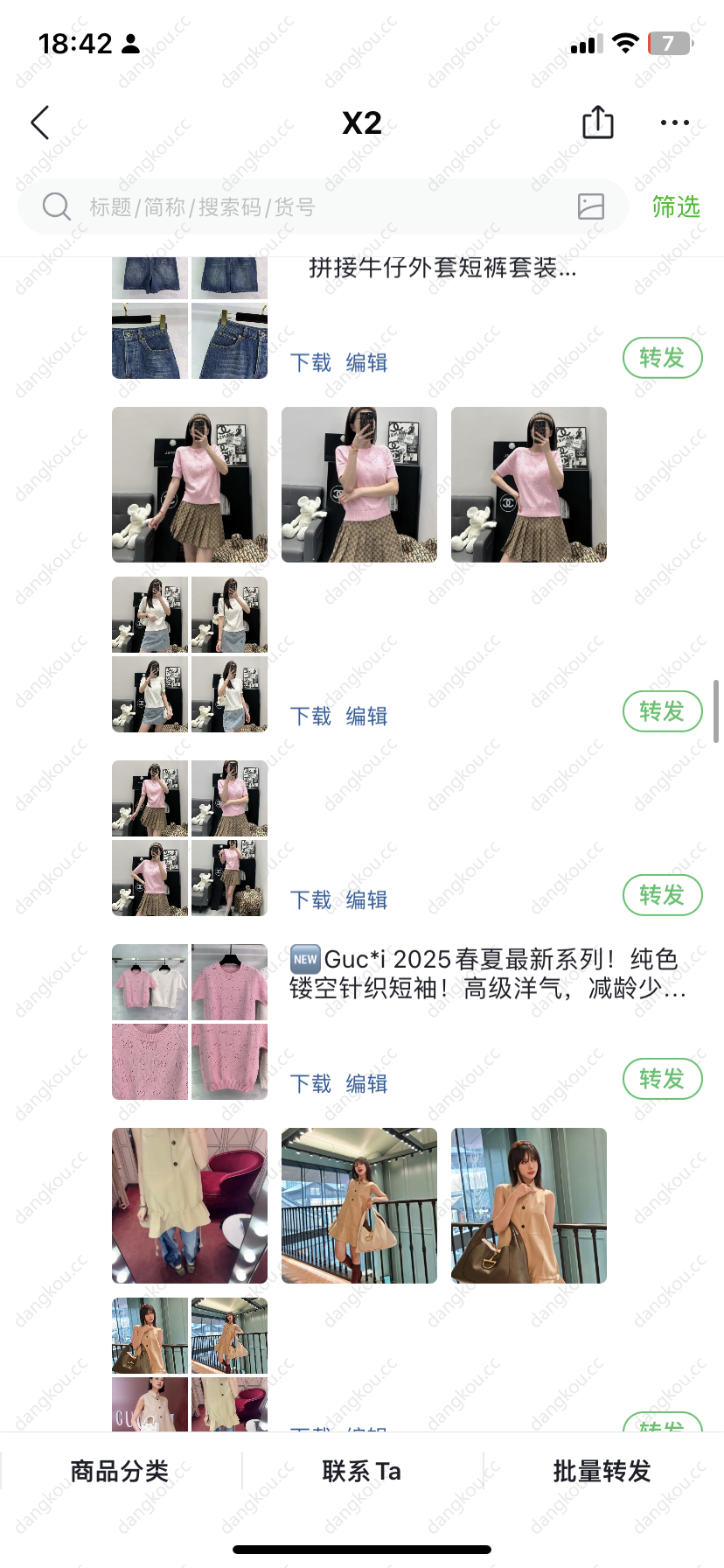The height and width of the screenshot is (1568, 724).
Task: Forward the white top post with 转发
Action: click(662, 711)
